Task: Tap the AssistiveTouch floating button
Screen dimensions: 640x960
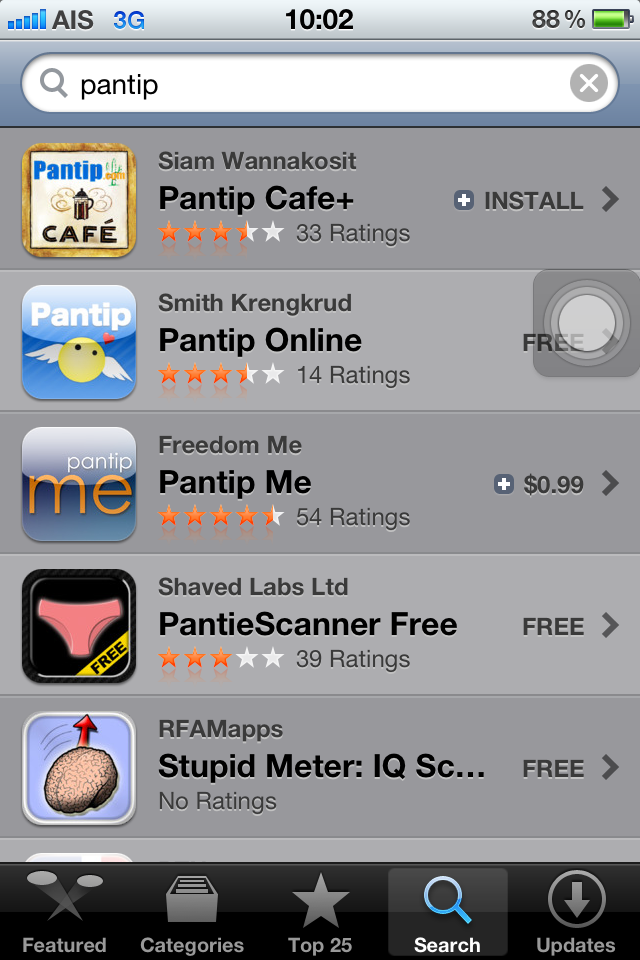Action: click(x=586, y=323)
